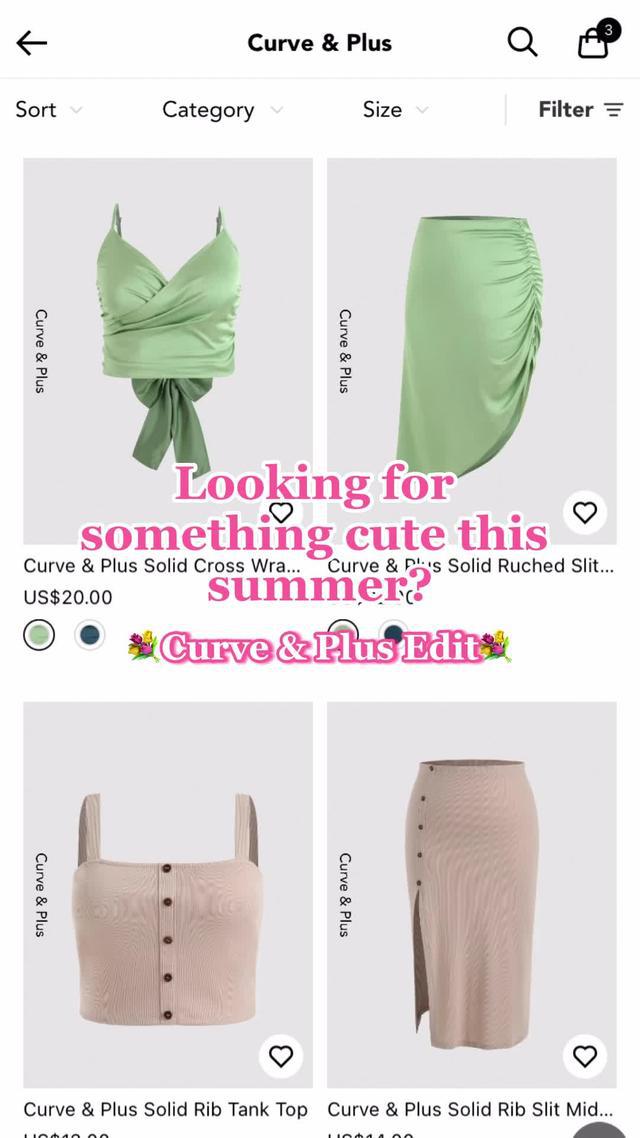Expand the Size dropdown
Screen dimensions: 640x1138
[395, 110]
